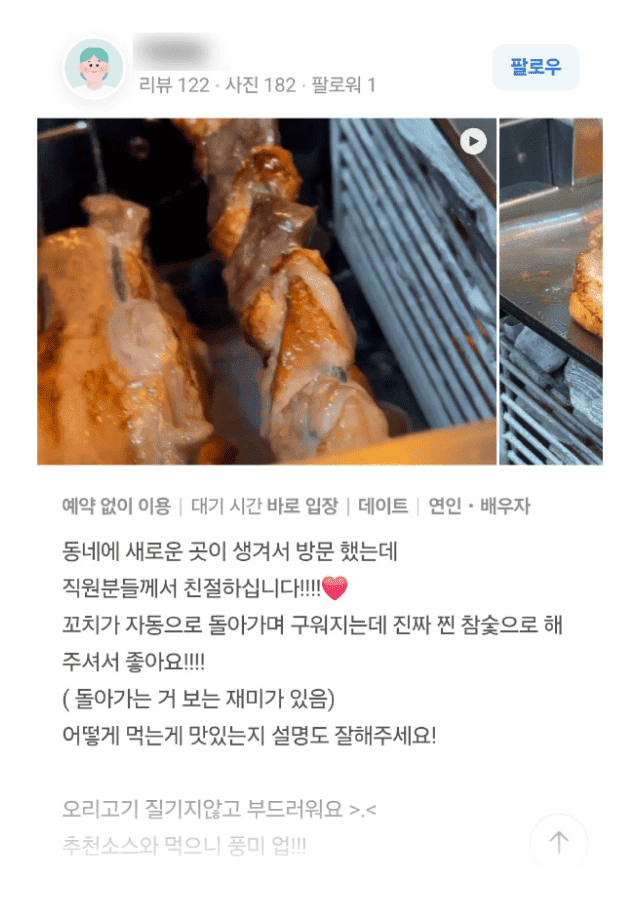This screenshot has width=640, height=900.
Task: Open the second review photo
Action: tap(551, 291)
